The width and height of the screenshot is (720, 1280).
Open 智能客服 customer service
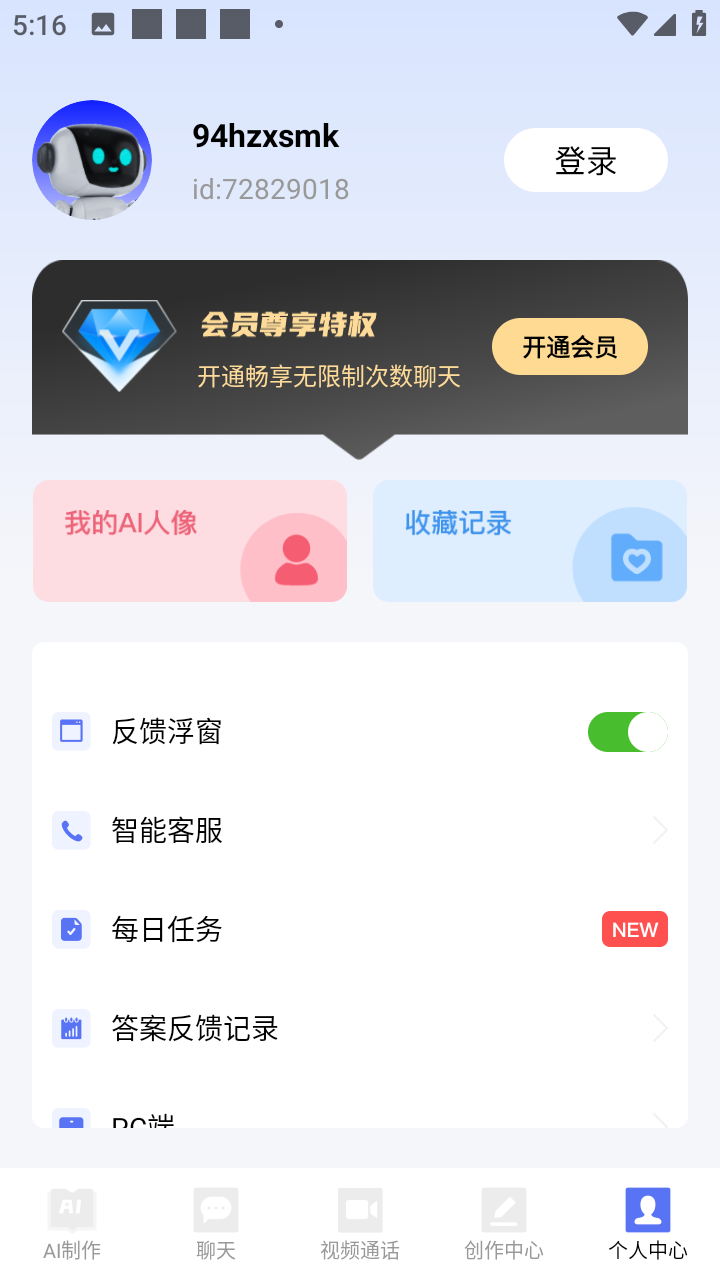360,830
